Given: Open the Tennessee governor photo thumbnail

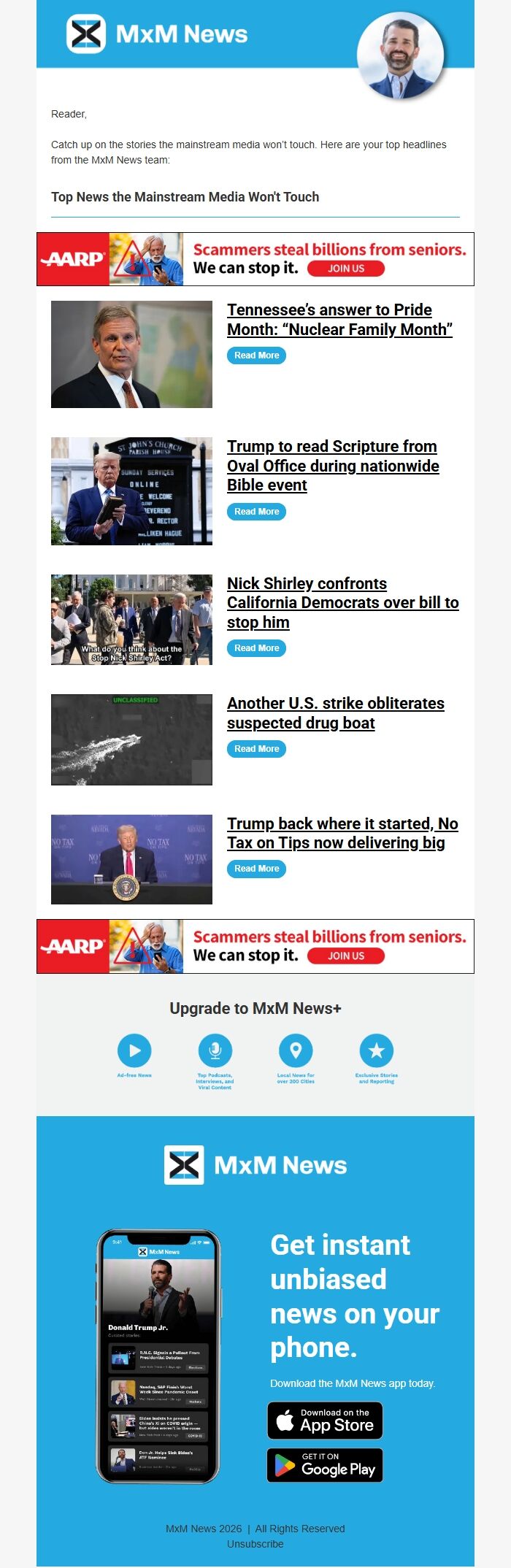Looking at the screenshot, I should (x=131, y=354).
